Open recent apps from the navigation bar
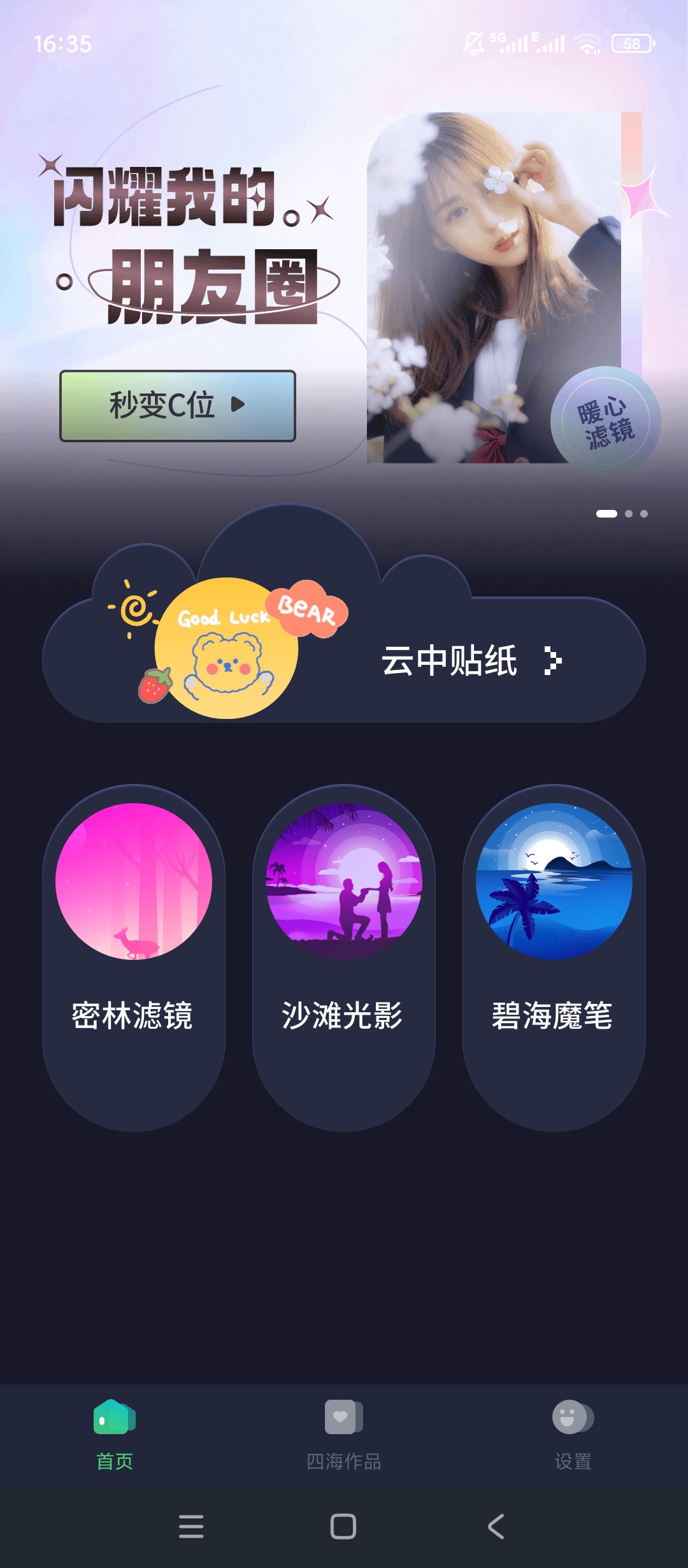 [191, 1527]
